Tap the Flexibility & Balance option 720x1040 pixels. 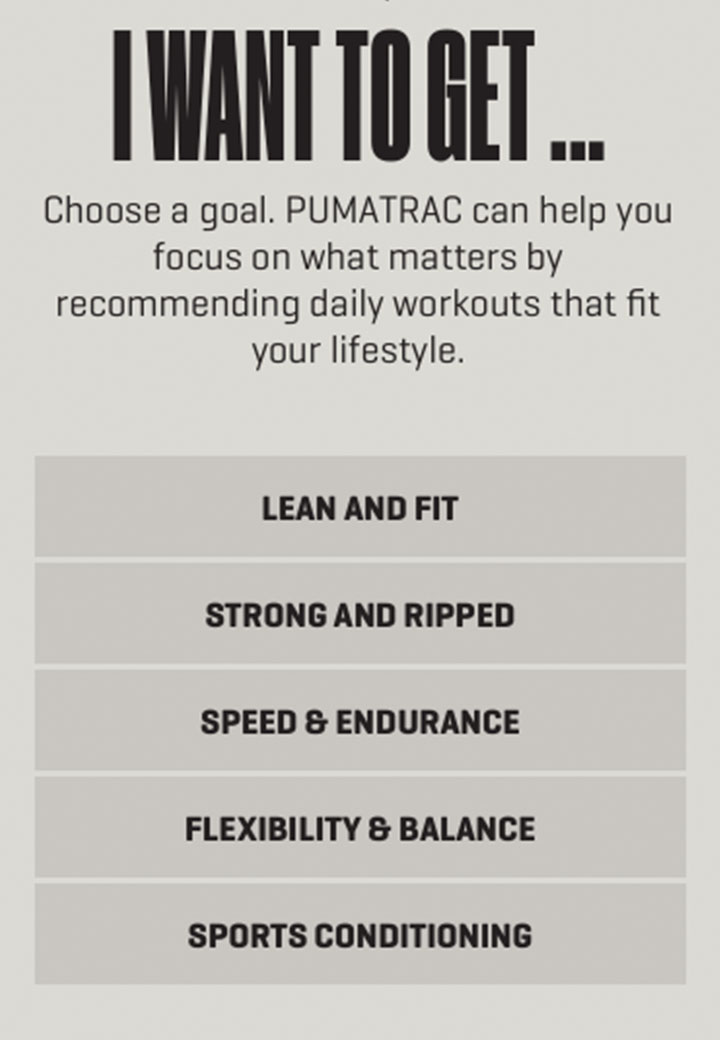click(x=360, y=828)
